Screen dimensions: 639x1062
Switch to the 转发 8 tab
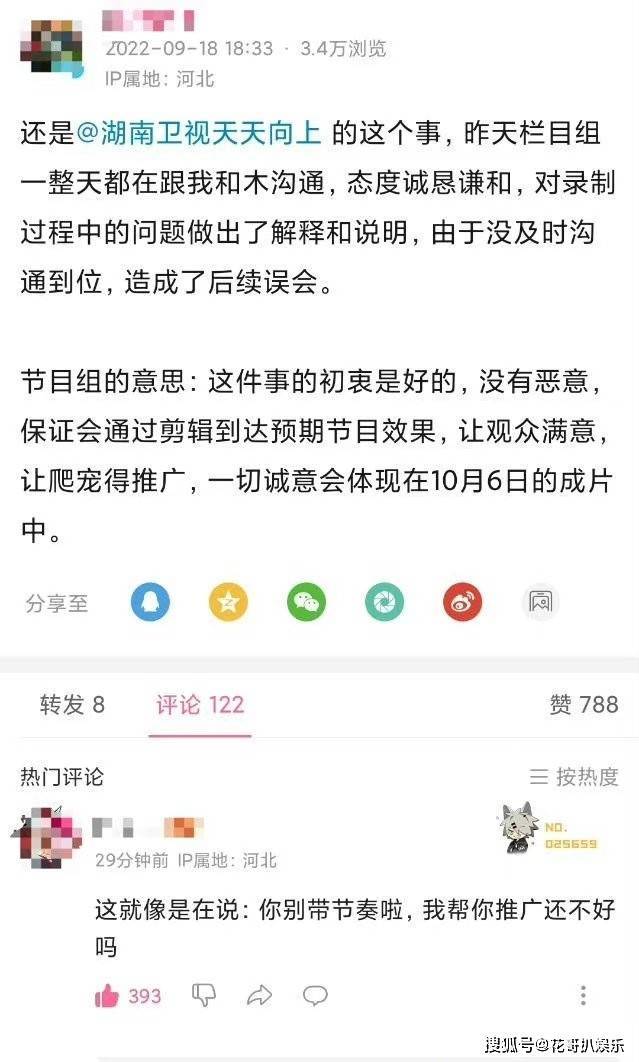coord(72,704)
